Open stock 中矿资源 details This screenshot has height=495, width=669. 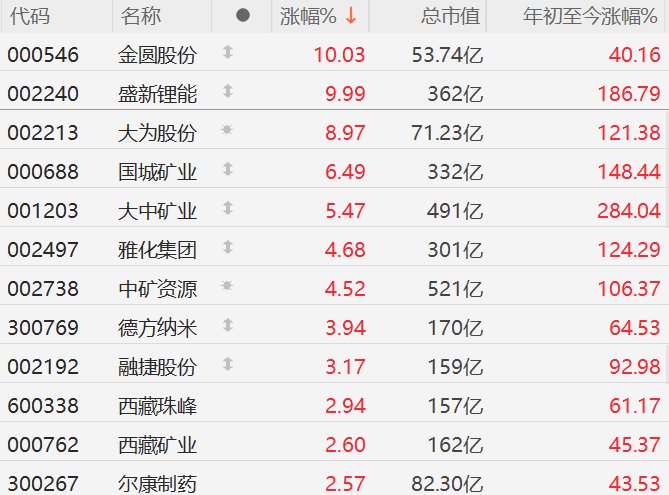157,289
